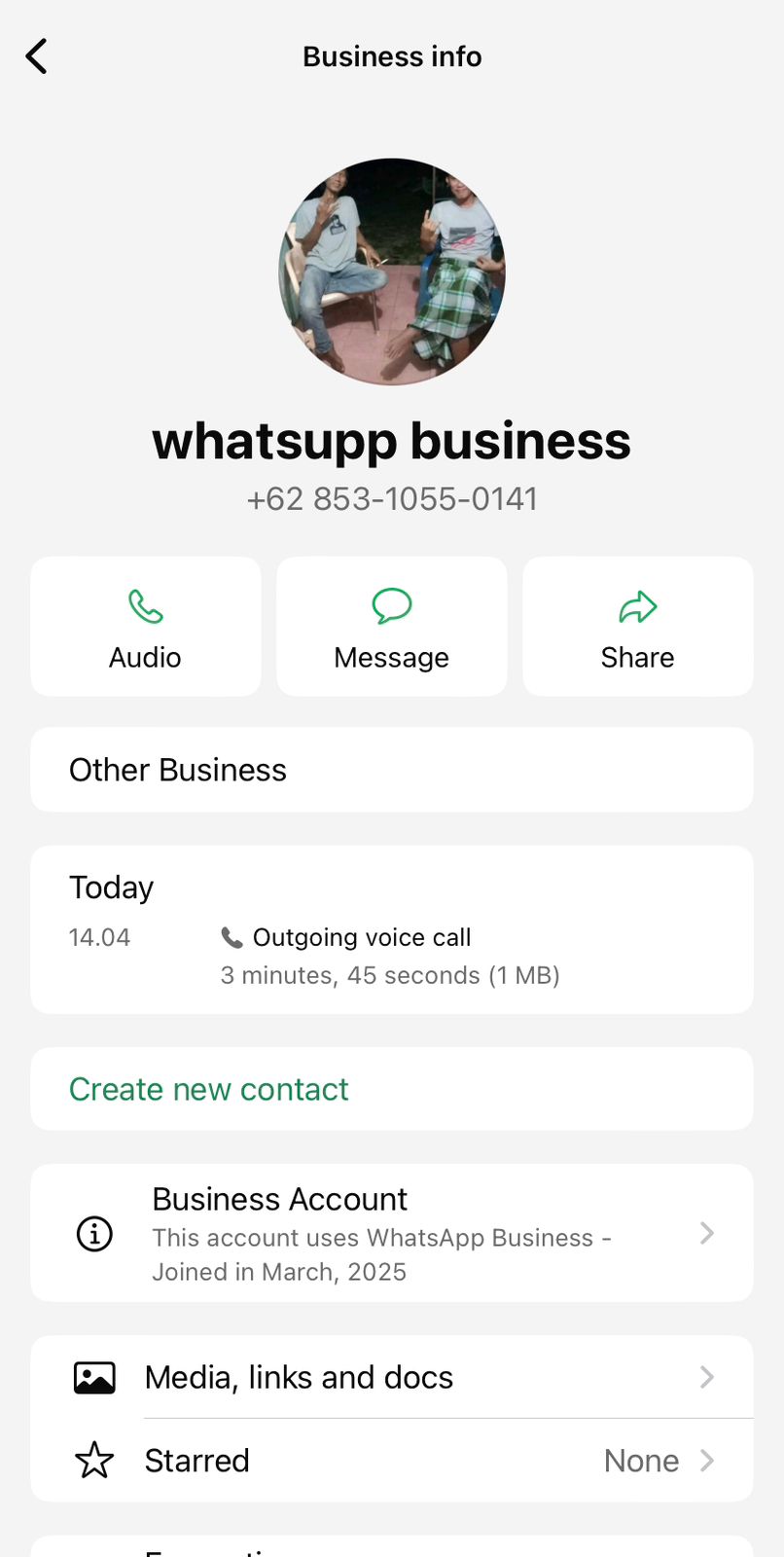The width and height of the screenshot is (784, 1557).
Task: Open Business Account details
Action: coord(392,1234)
